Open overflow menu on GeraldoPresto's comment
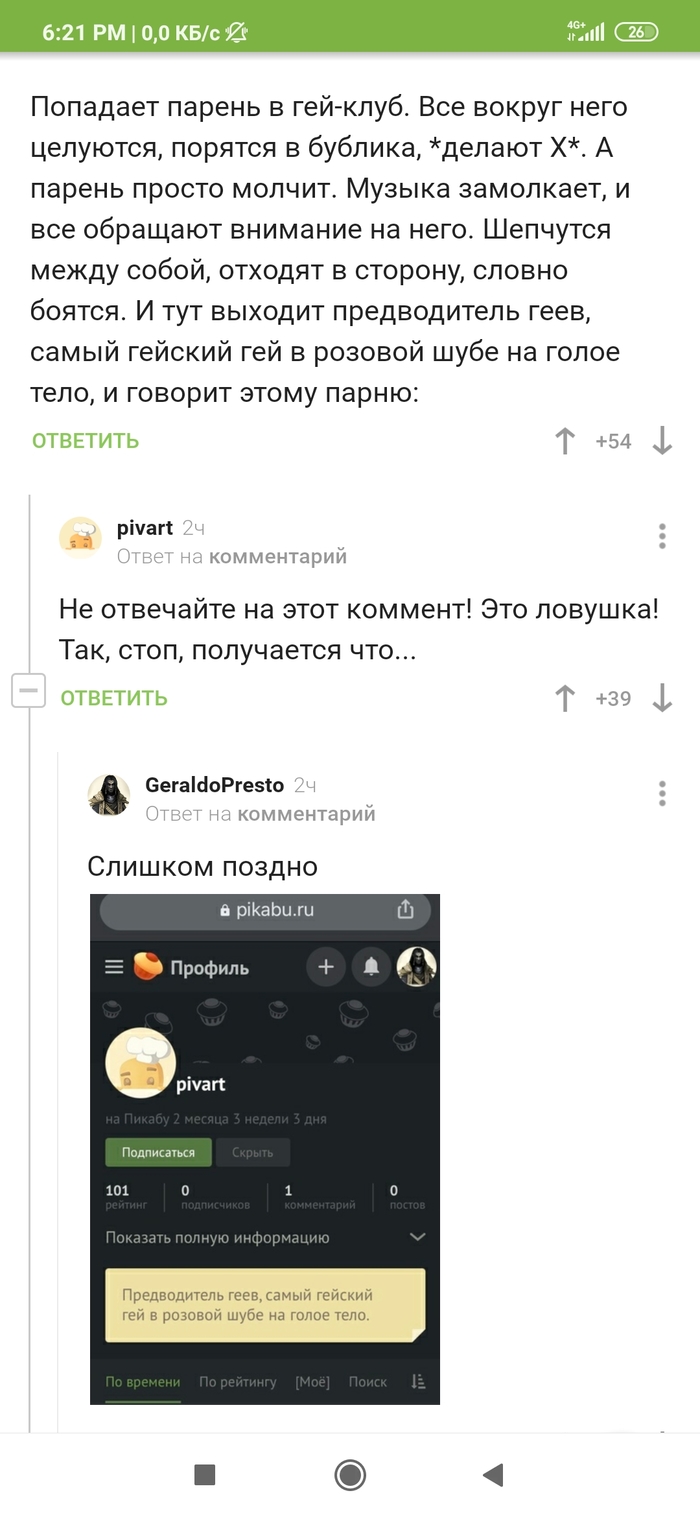Screen dimensions: 700x1517 coord(662,794)
